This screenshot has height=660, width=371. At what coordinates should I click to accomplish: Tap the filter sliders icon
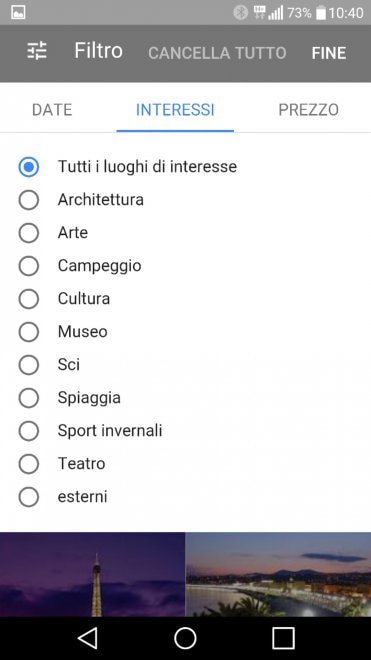37,51
